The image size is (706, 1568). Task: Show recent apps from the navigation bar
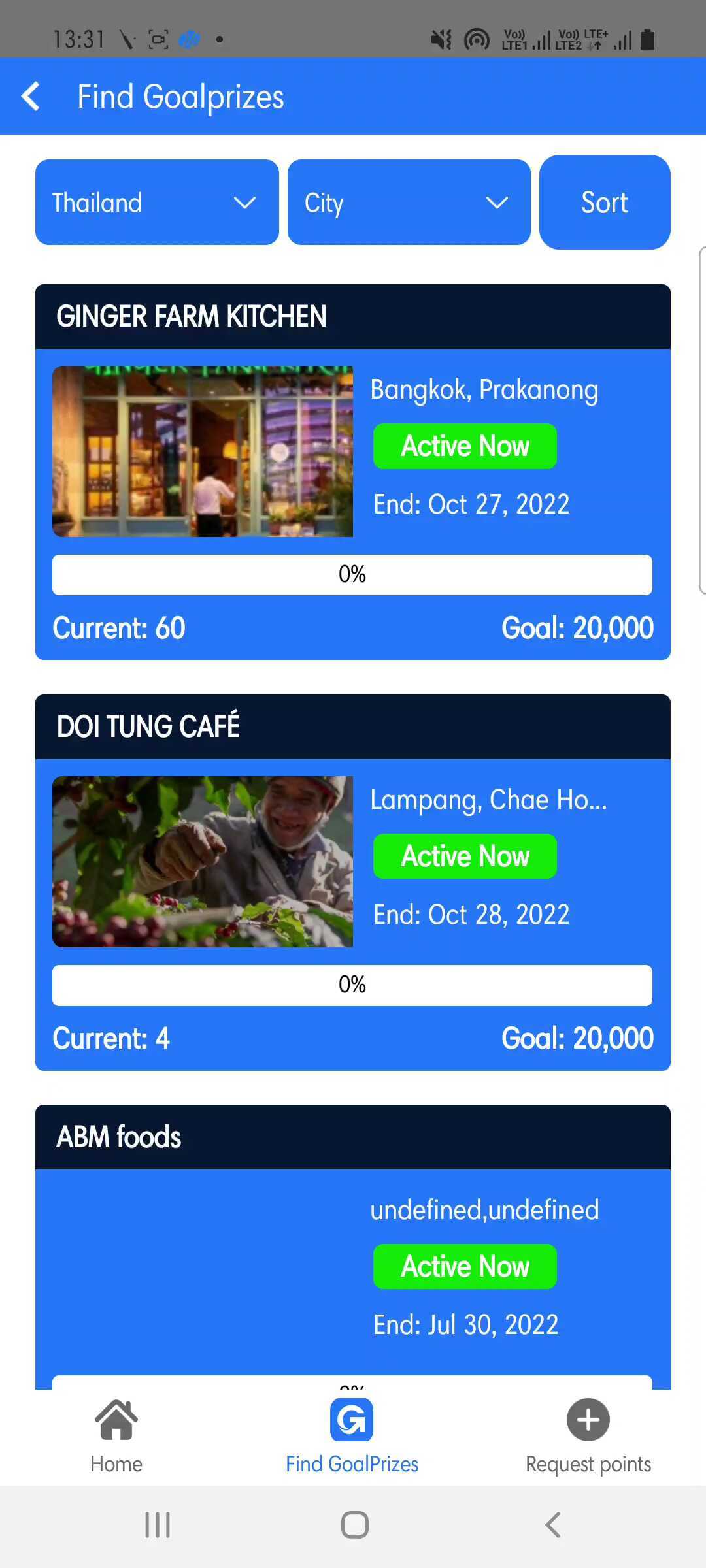pos(158,1525)
